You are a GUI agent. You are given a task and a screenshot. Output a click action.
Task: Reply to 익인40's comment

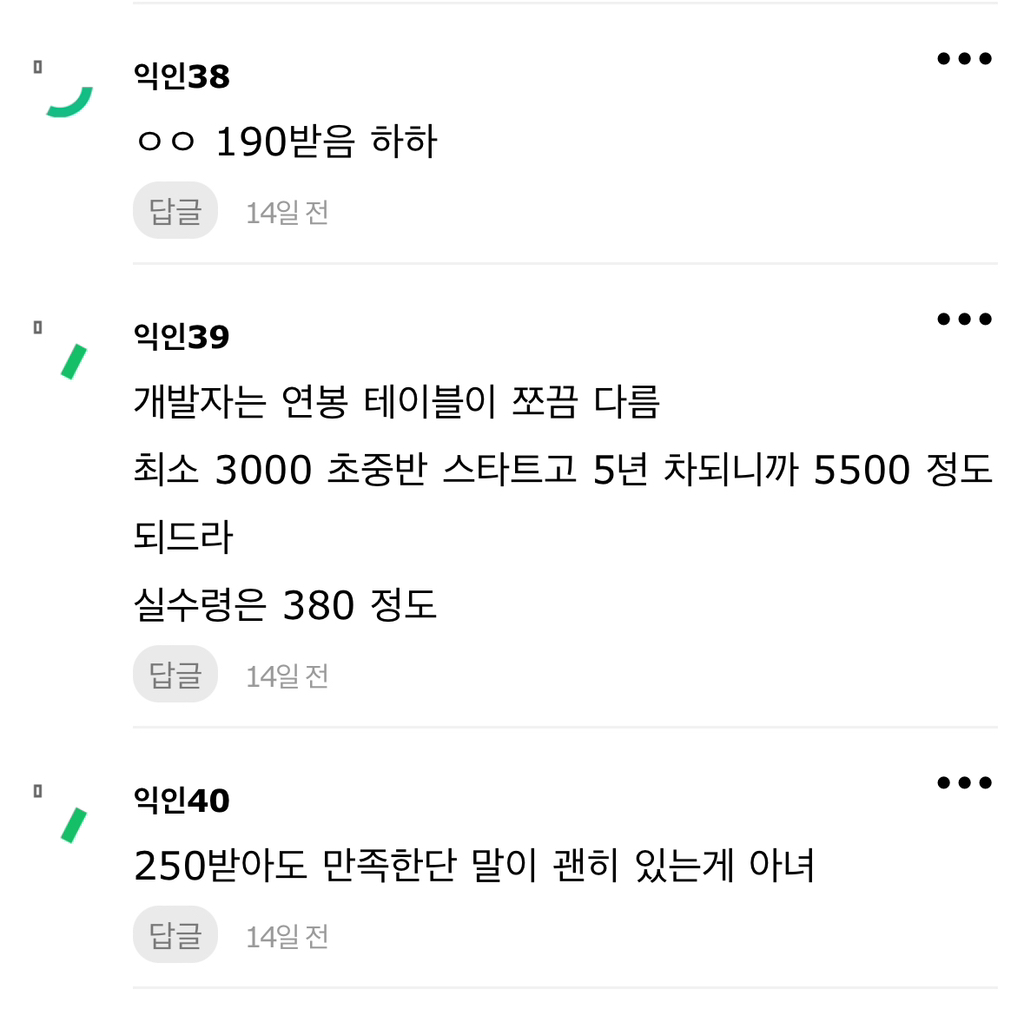[x=175, y=935]
